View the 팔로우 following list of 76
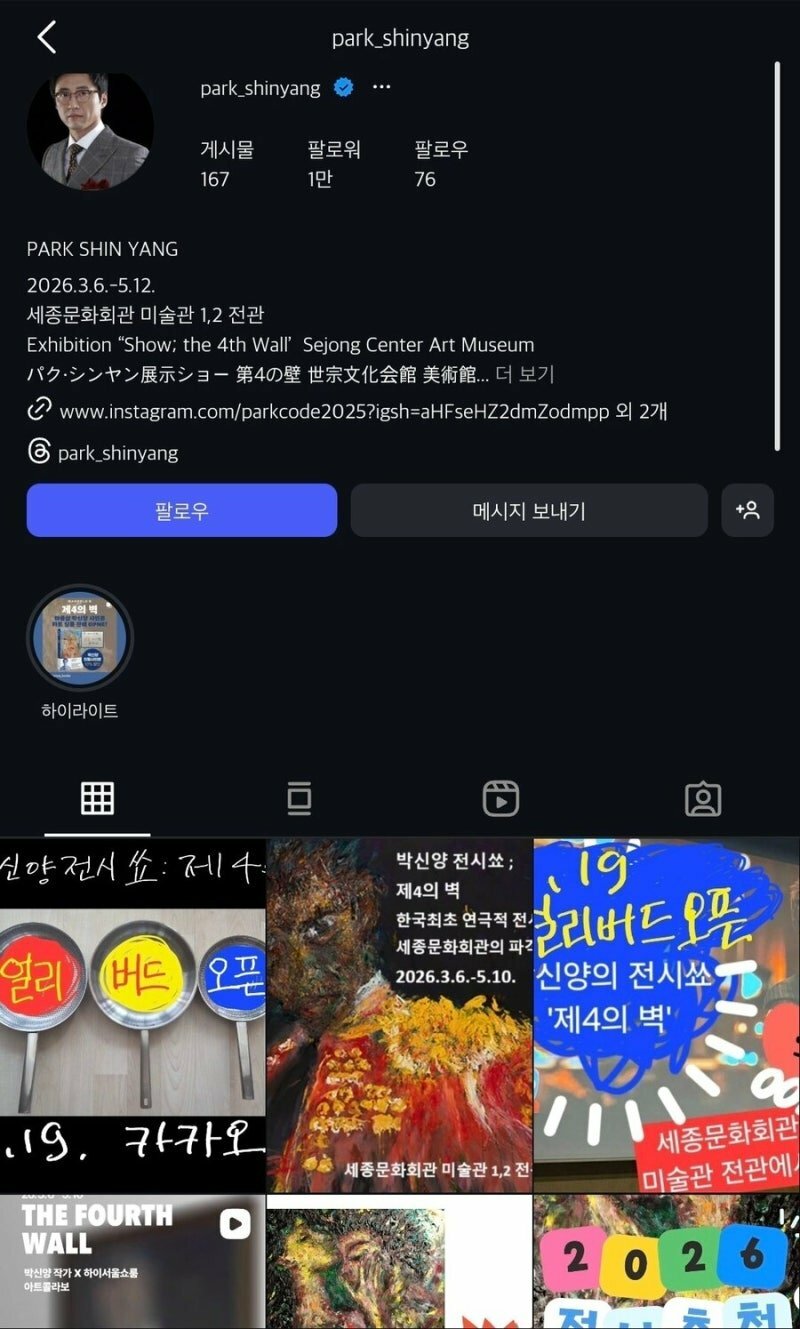800x1329 pixels. [x=440, y=164]
